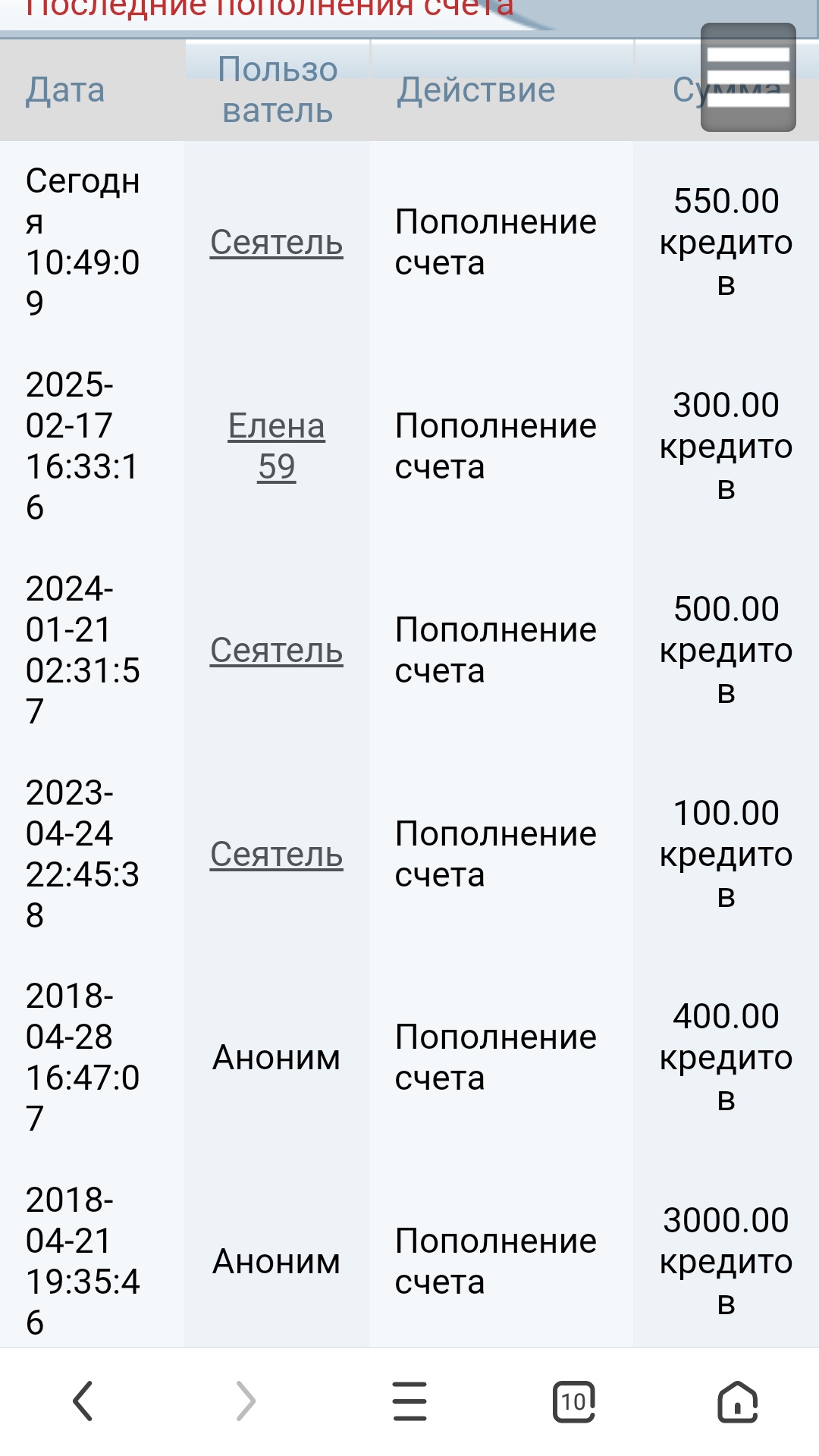Go to the browser home page
Viewport: 819px width, 1456px height.
point(737,1401)
